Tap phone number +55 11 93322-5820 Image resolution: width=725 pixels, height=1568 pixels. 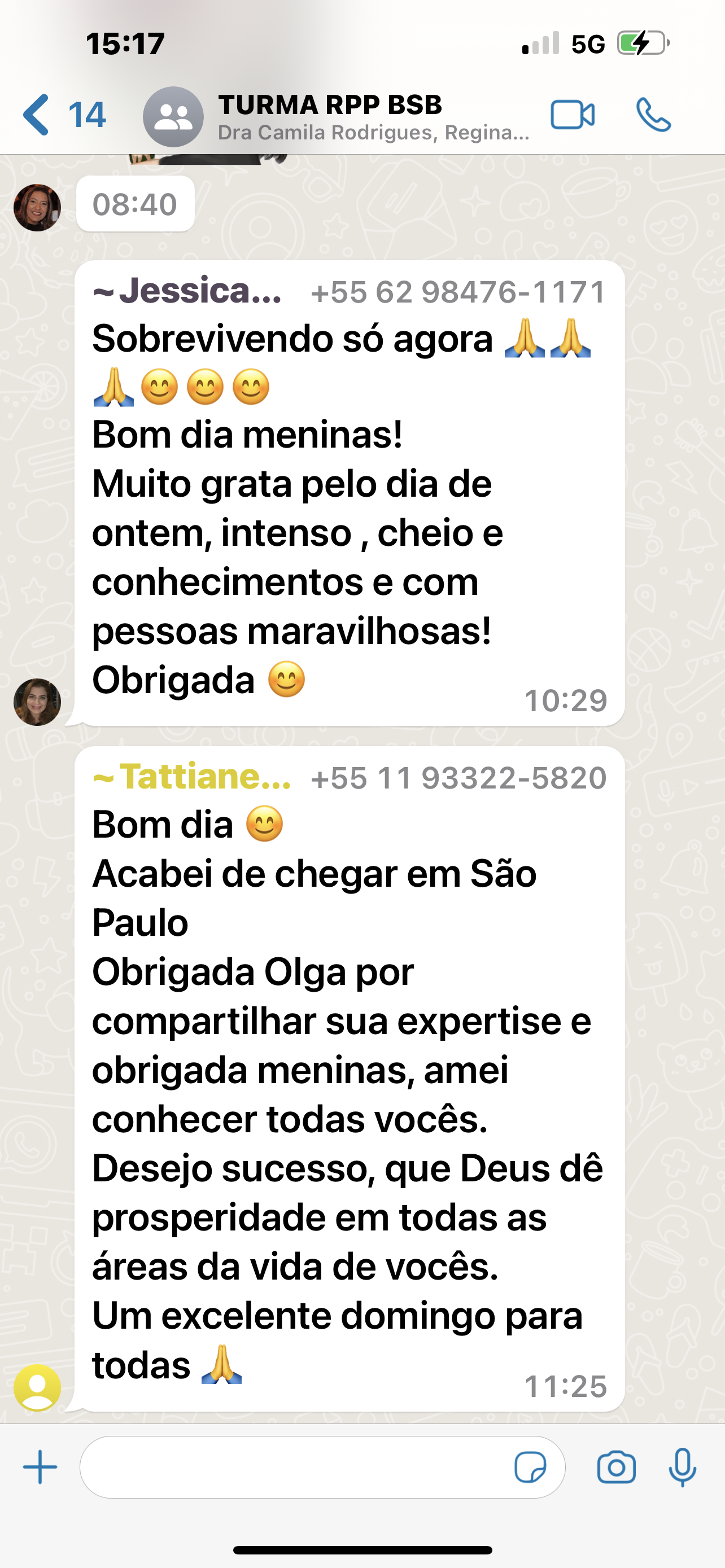pyautogui.click(x=458, y=777)
